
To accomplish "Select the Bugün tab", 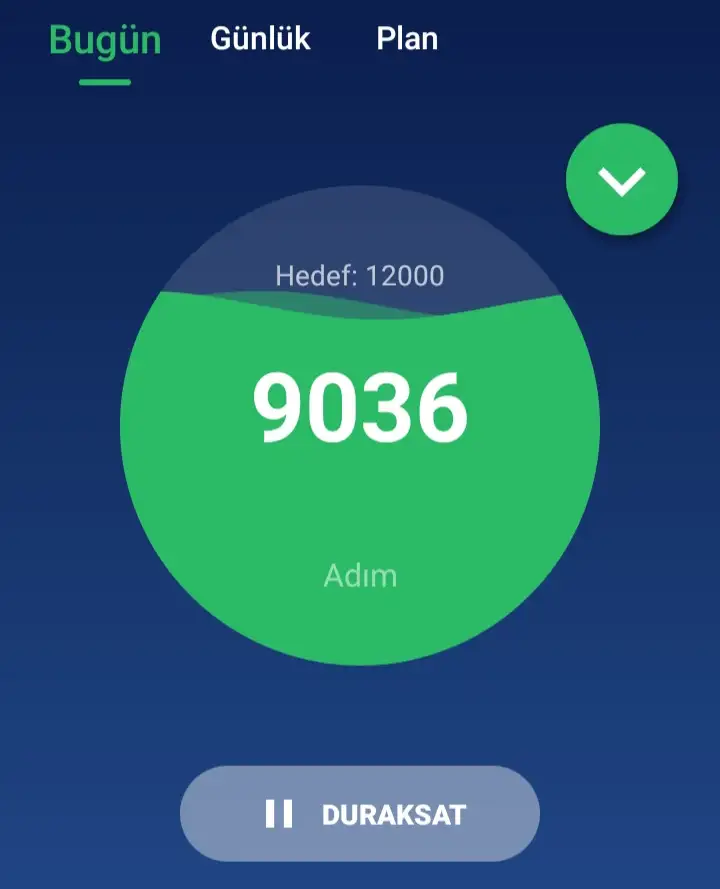I will tap(105, 40).
